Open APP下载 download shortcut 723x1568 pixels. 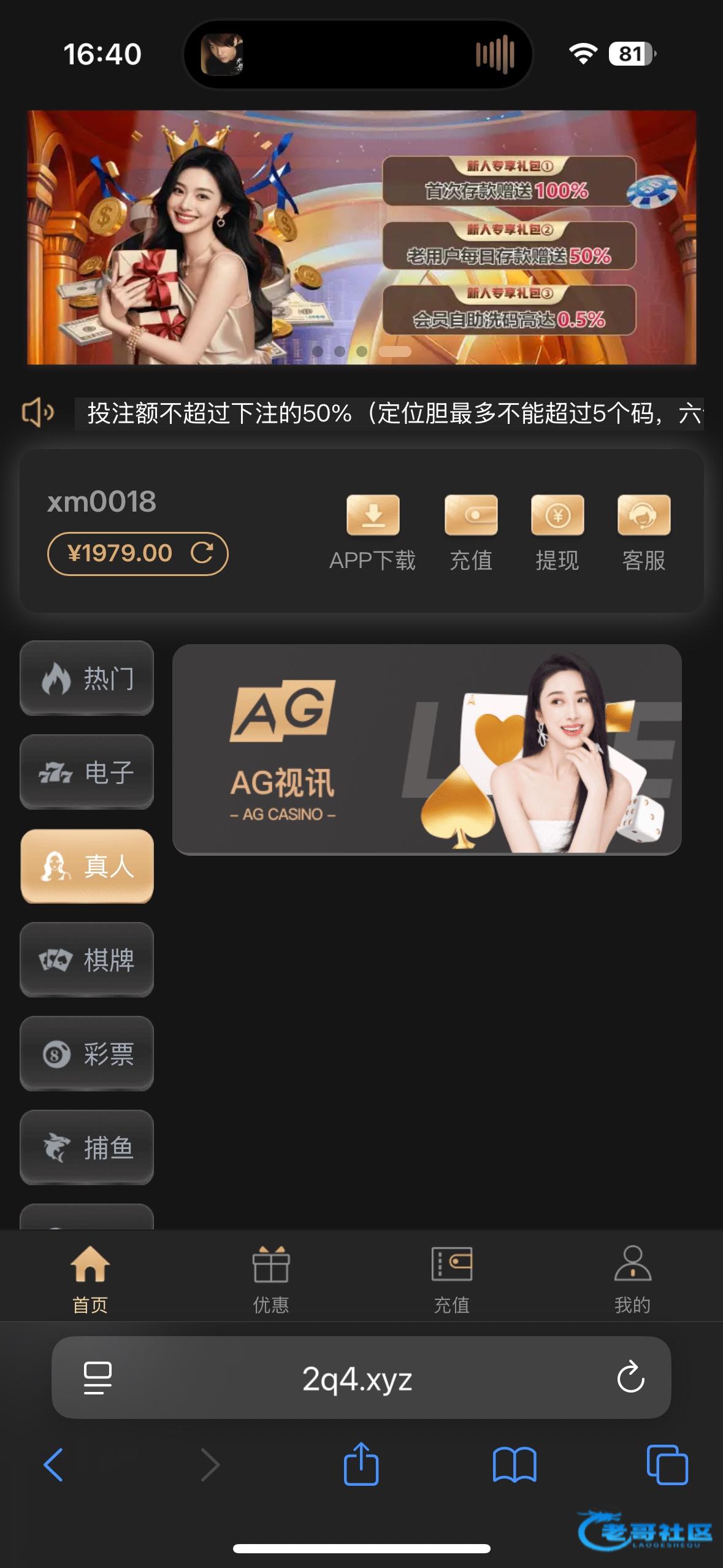pos(372,532)
